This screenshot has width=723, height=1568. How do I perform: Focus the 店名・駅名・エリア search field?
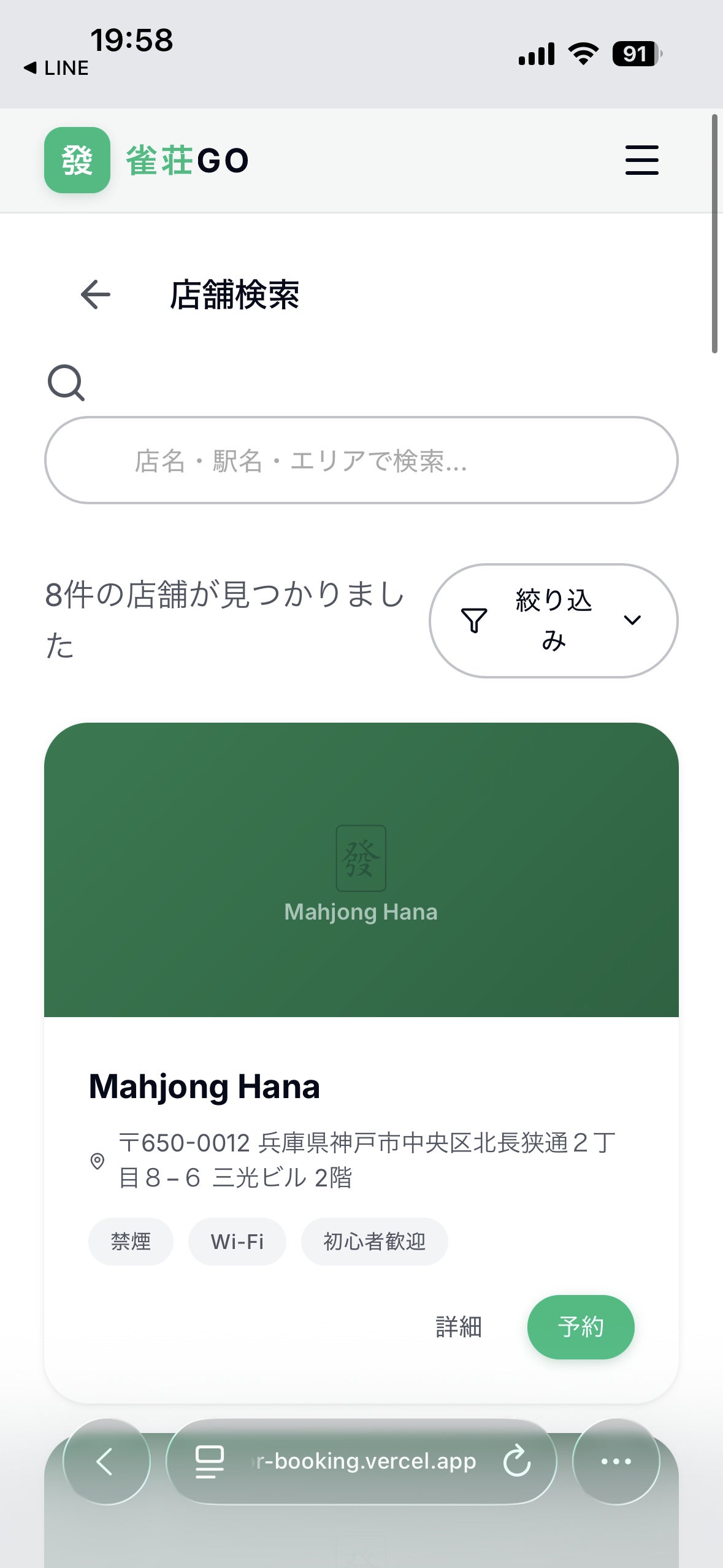tap(361, 461)
